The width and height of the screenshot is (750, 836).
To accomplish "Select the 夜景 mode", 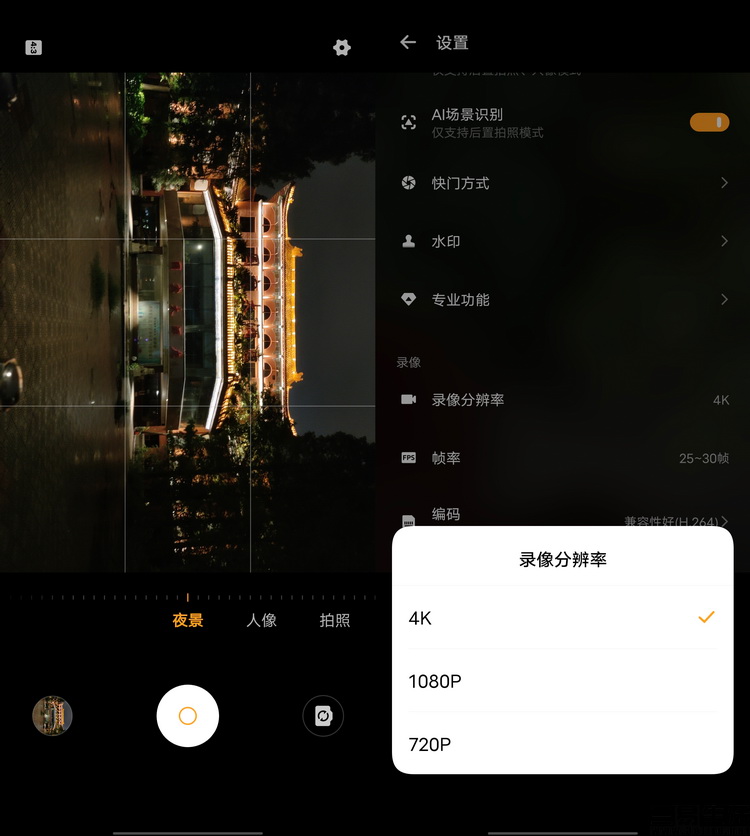I will (188, 620).
